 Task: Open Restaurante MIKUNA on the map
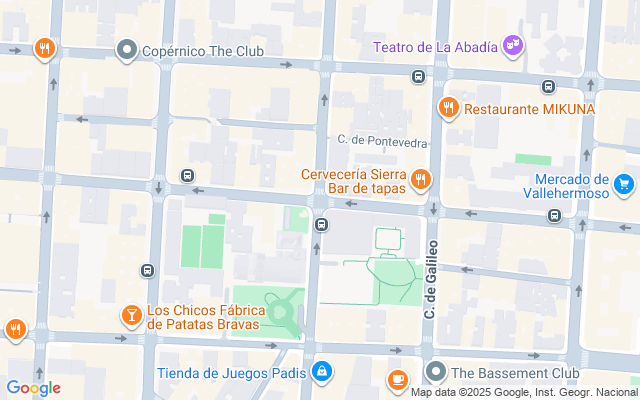click(449, 108)
